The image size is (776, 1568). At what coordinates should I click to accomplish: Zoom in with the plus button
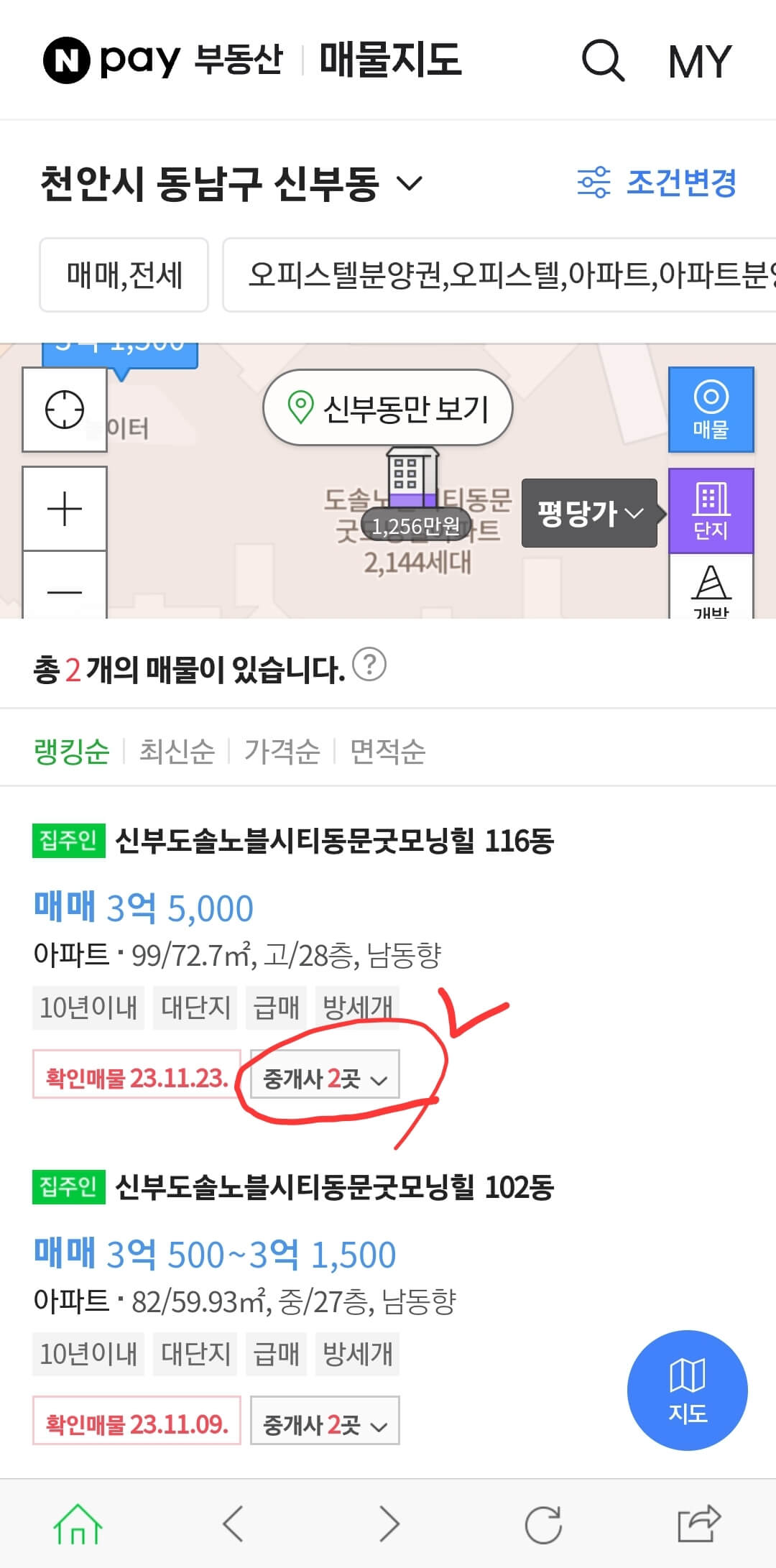pos(64,507)
